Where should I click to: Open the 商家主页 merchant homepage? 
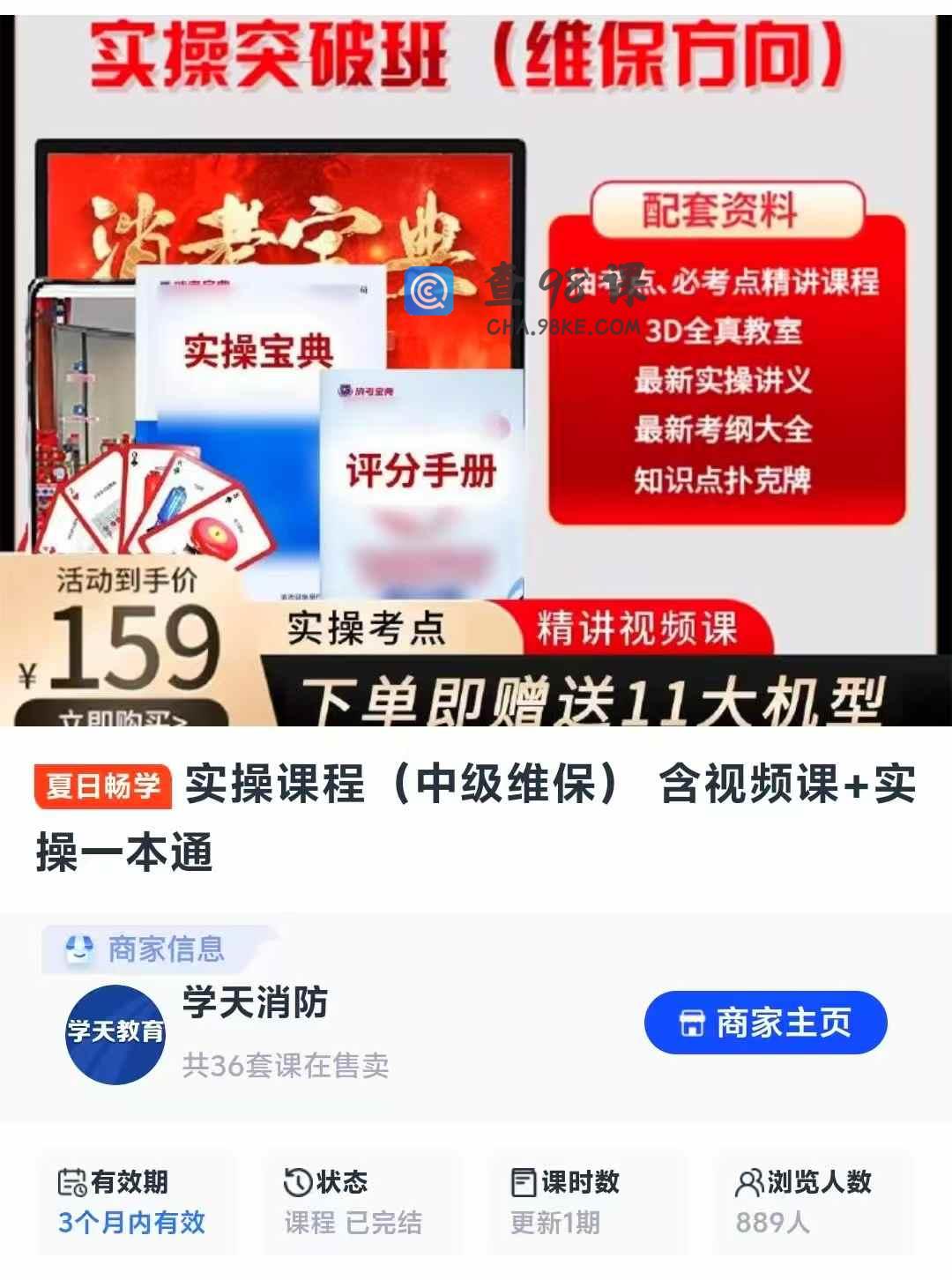click(x=765, y=1023)
